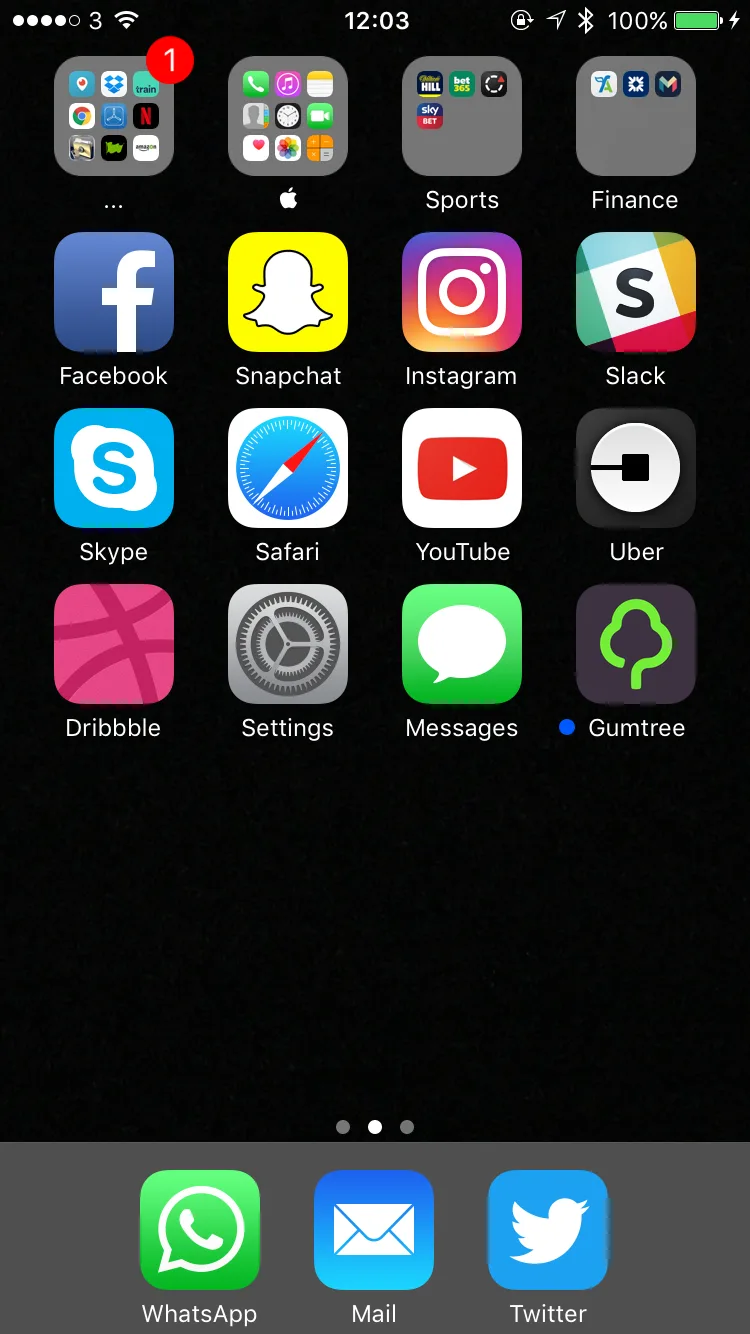This screenshot has height=1334, width=750.
Task: Tap the home screen page indicator dots
Action: (x=375, y=1127)
